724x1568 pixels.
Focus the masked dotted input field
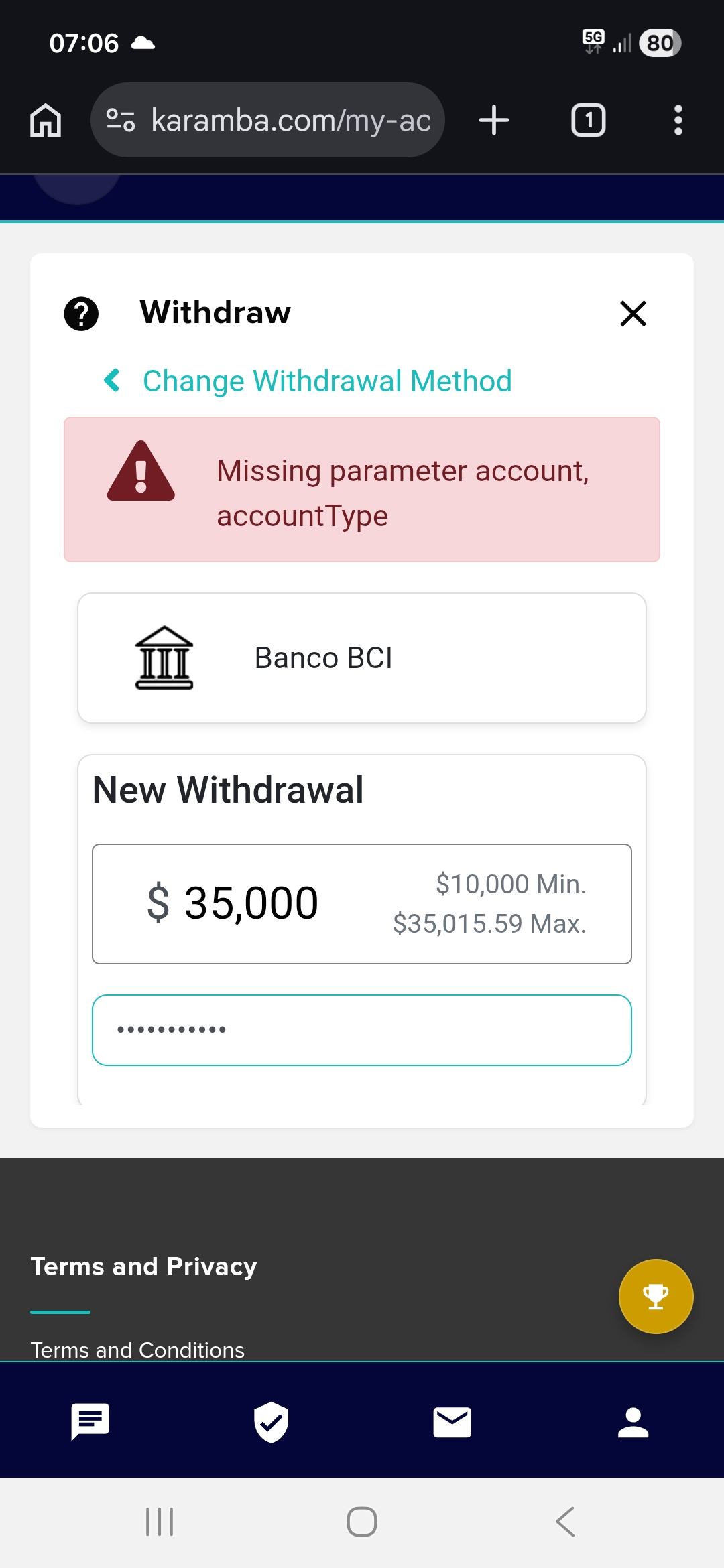(x=362, y=1030)
